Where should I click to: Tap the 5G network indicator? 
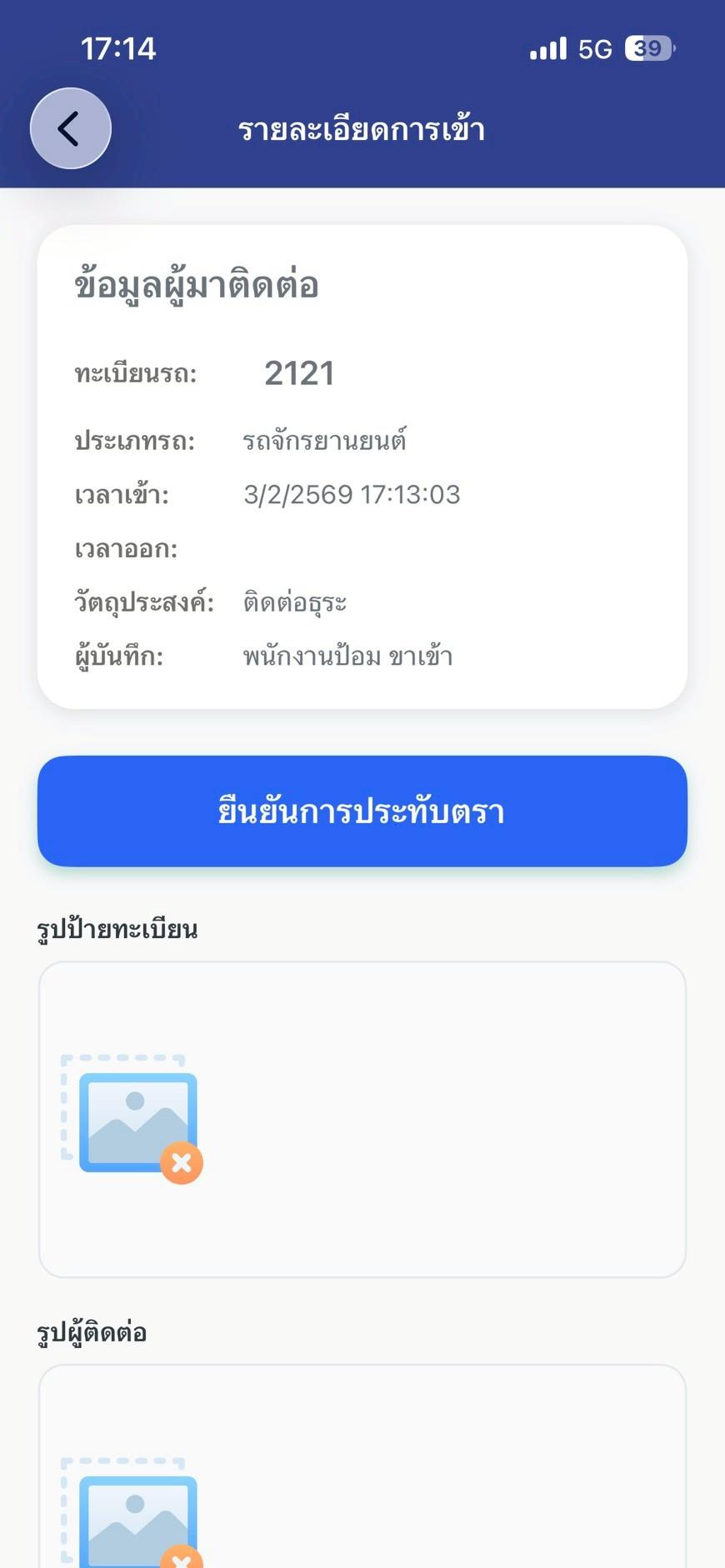(x=594, y=47)
